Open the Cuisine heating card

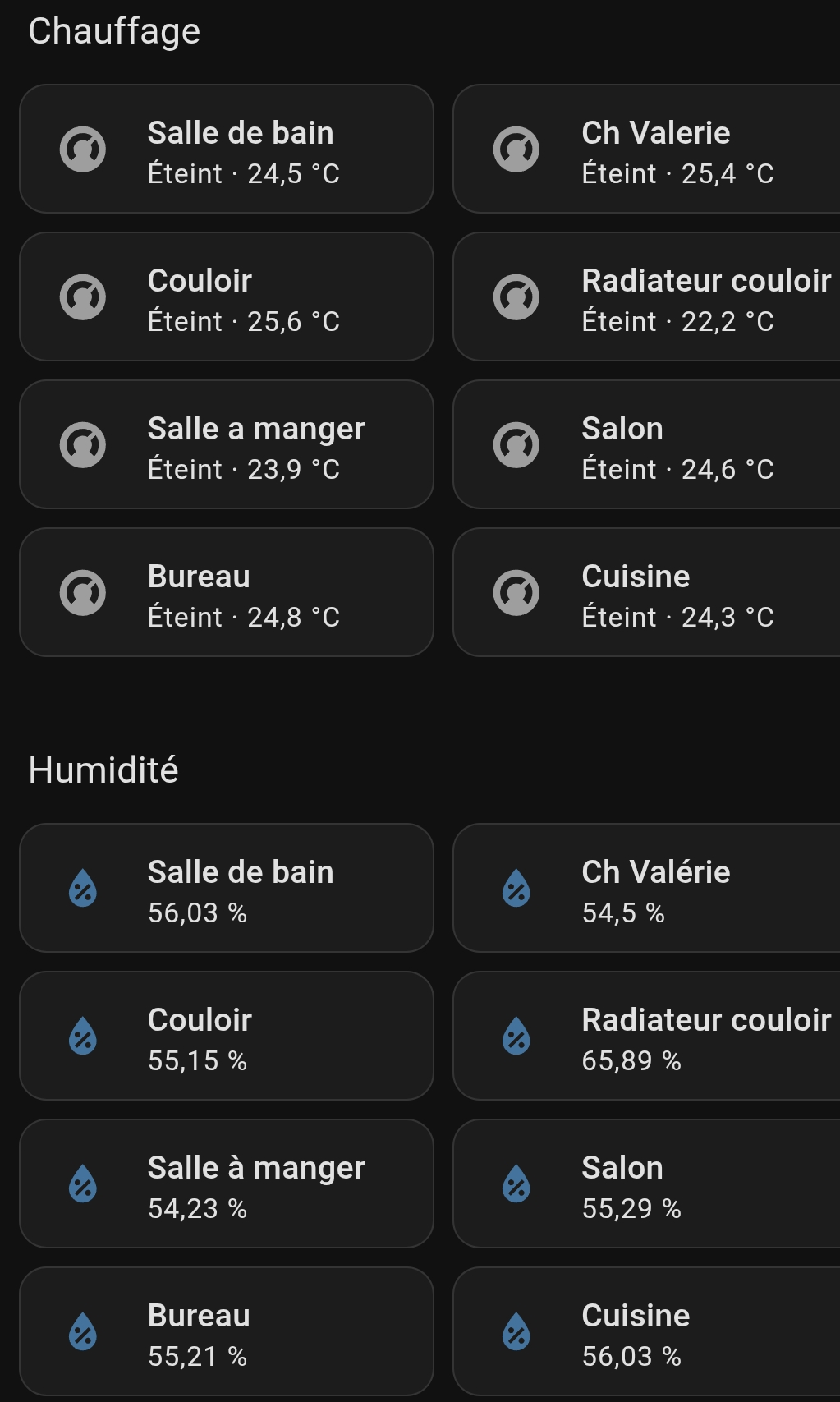pos(647,592)
